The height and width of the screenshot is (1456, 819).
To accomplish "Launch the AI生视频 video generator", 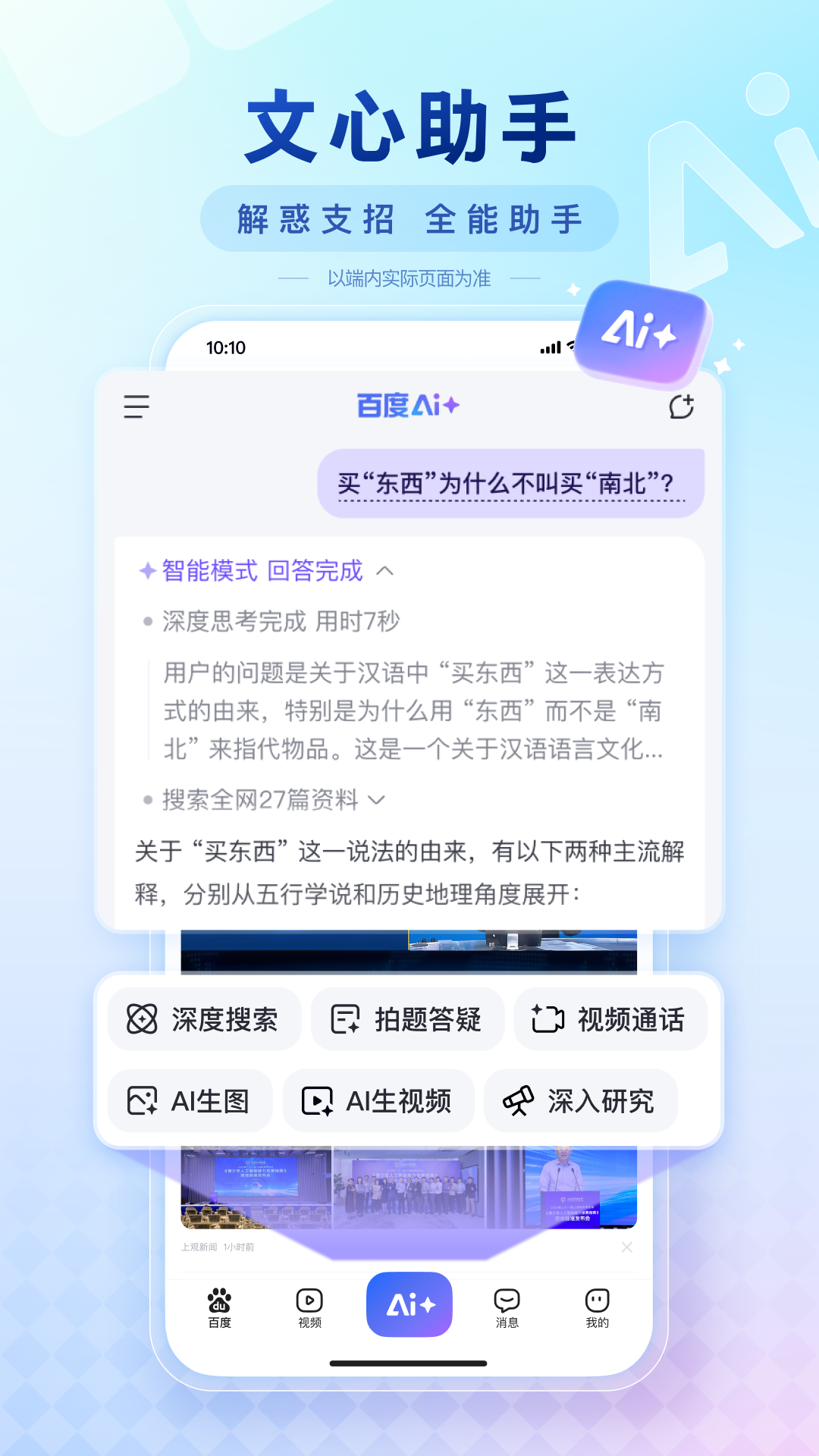I will pos(378,1101).
